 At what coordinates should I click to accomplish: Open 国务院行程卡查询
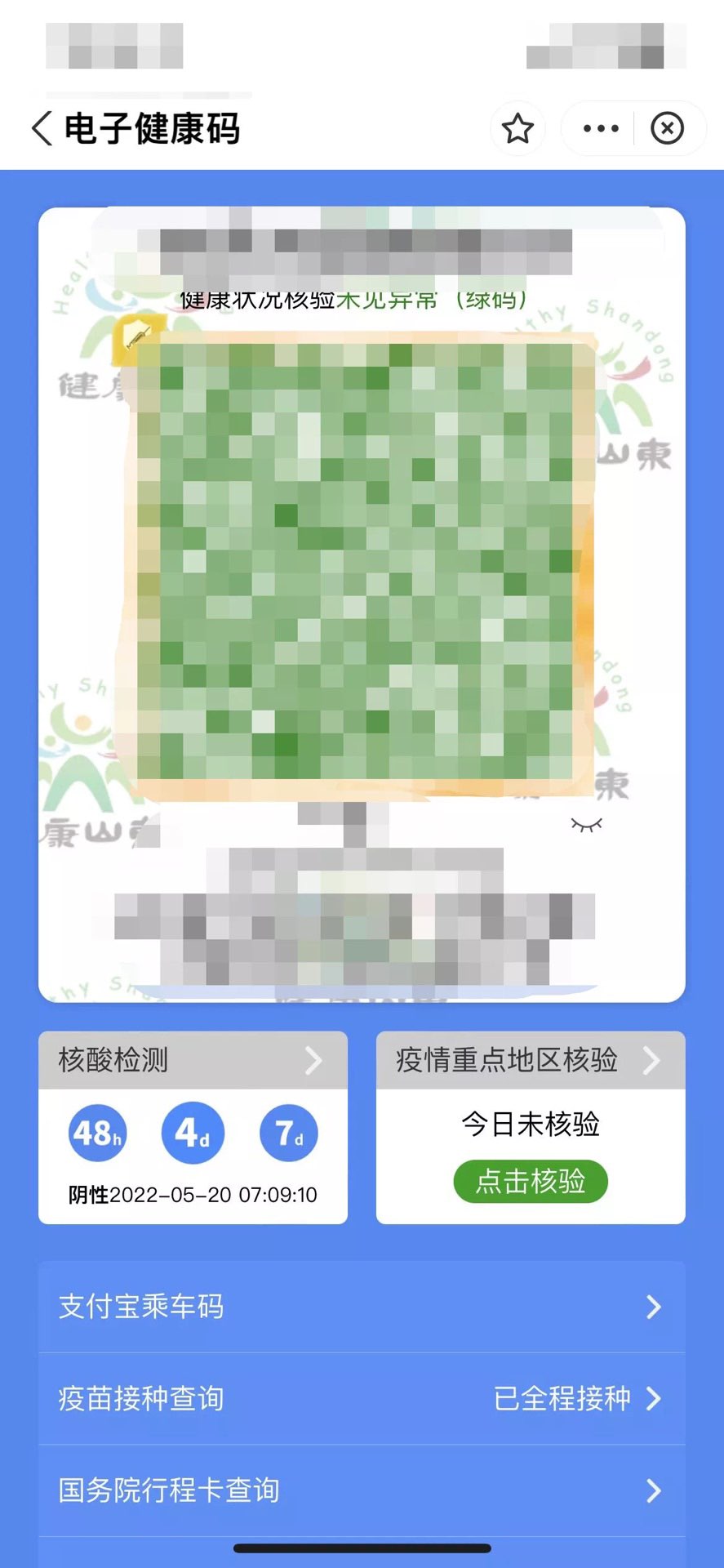tap(361, 1490)
